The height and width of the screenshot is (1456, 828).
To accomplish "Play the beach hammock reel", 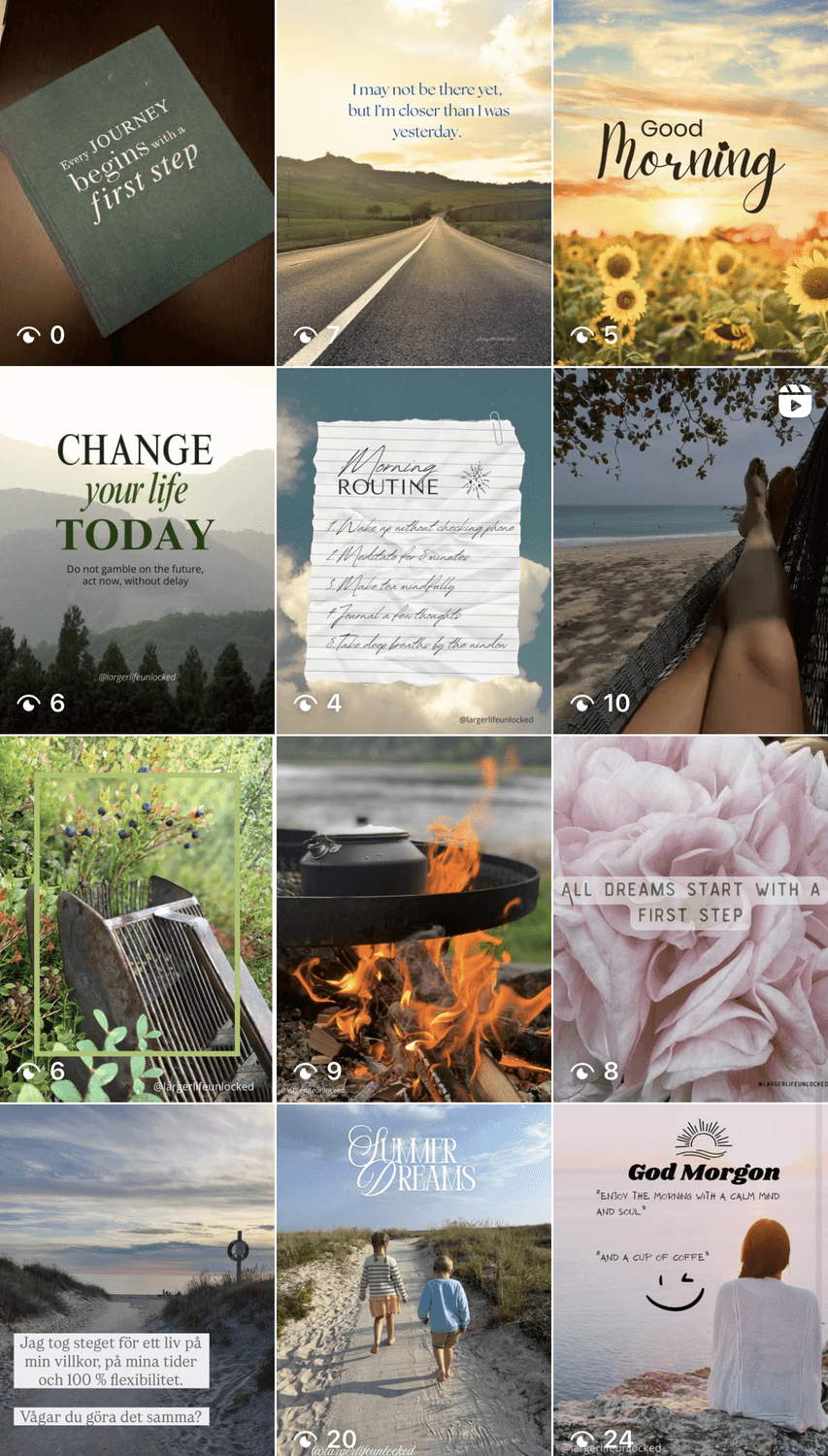I will [690, 550].
